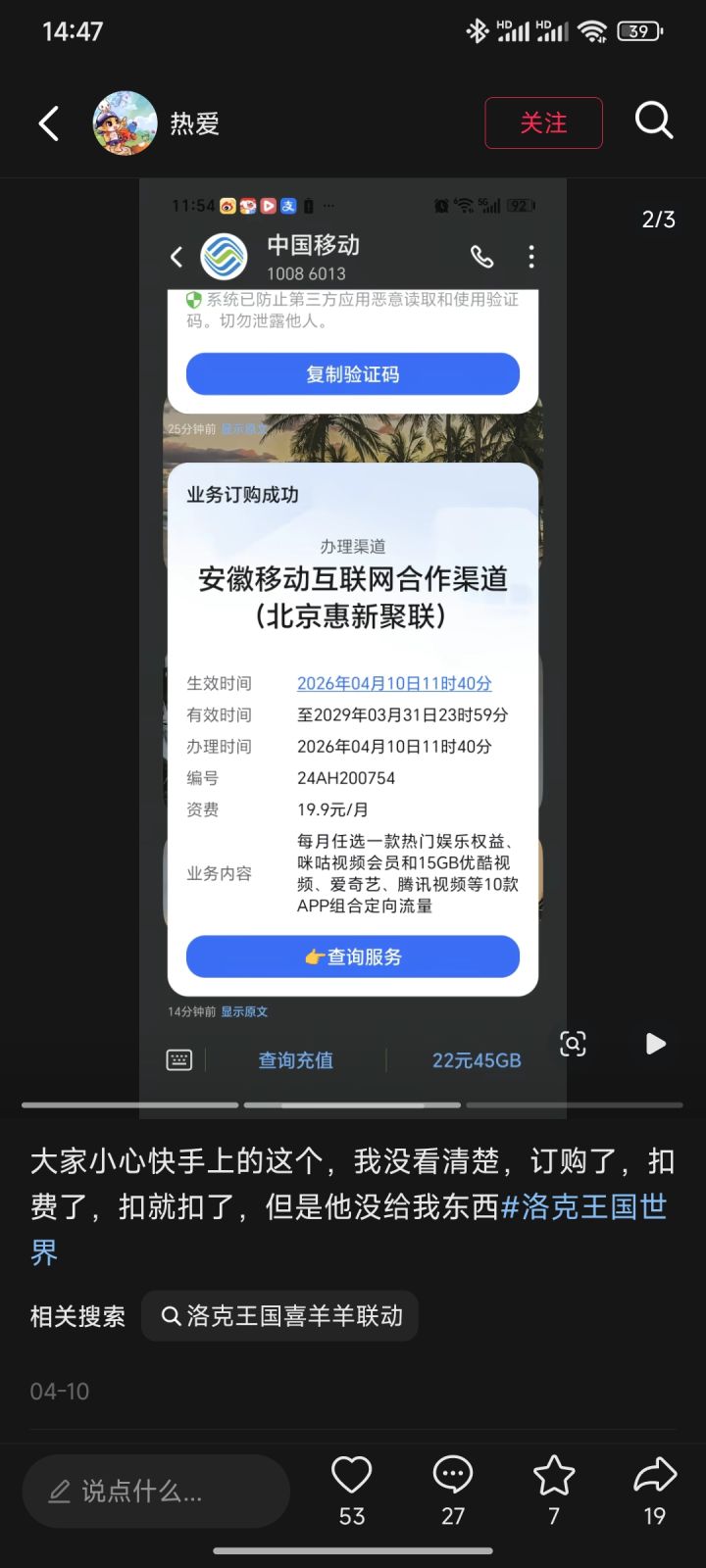
Task: Open the three-dot menu in the SMS screenshot
Action: tap(531, 257)
